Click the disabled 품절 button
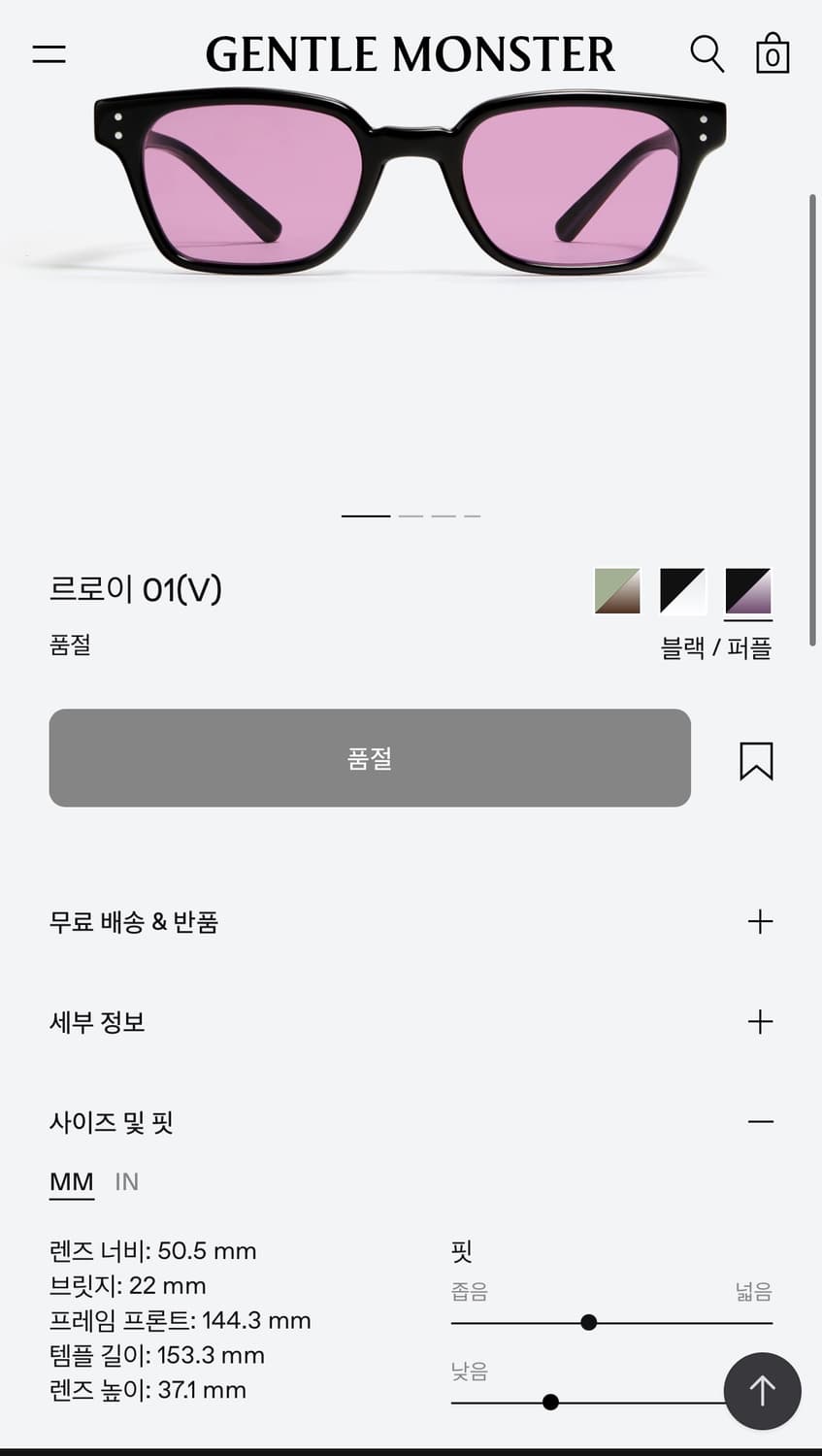The height and width of the screenshot is (1456, 822). pos(370,758)
